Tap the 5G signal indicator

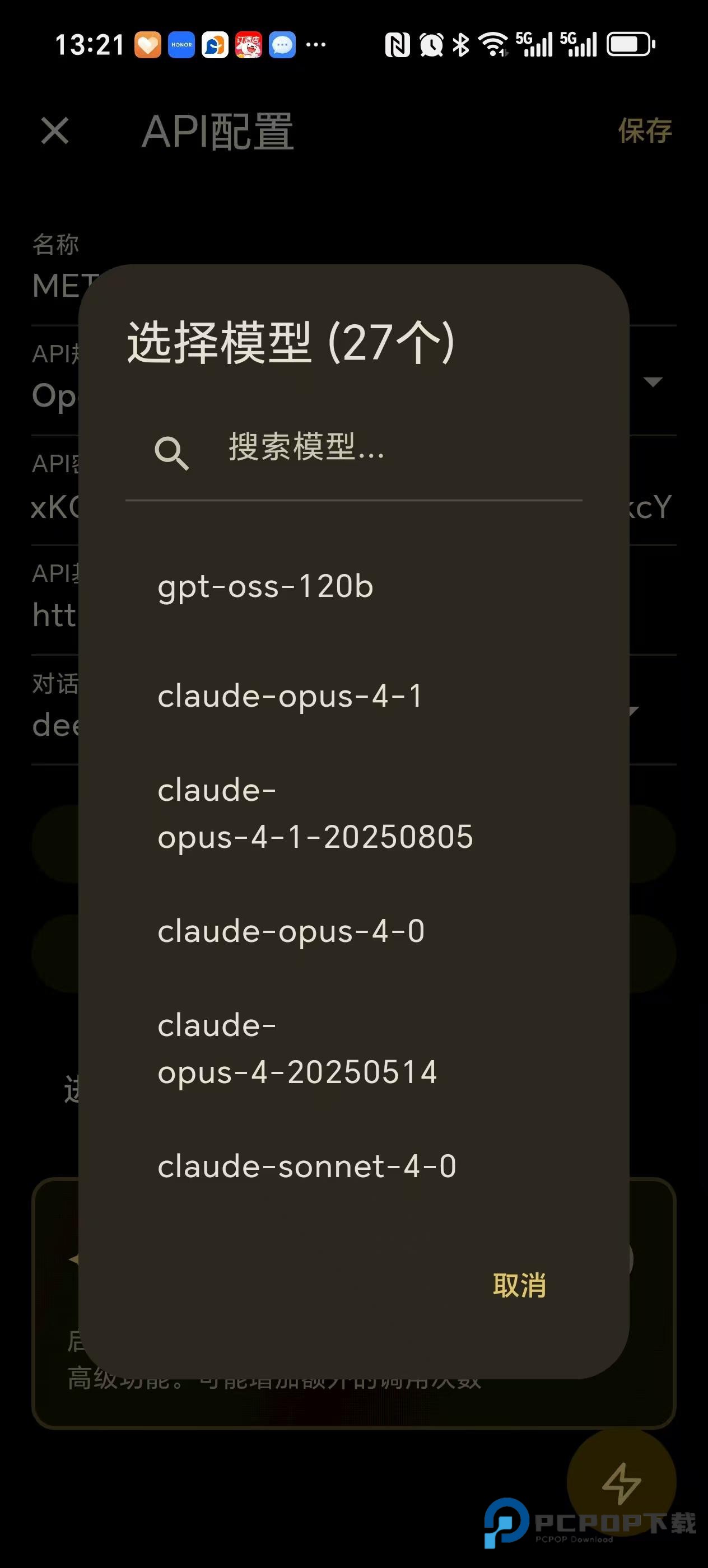tap(535, 44)
